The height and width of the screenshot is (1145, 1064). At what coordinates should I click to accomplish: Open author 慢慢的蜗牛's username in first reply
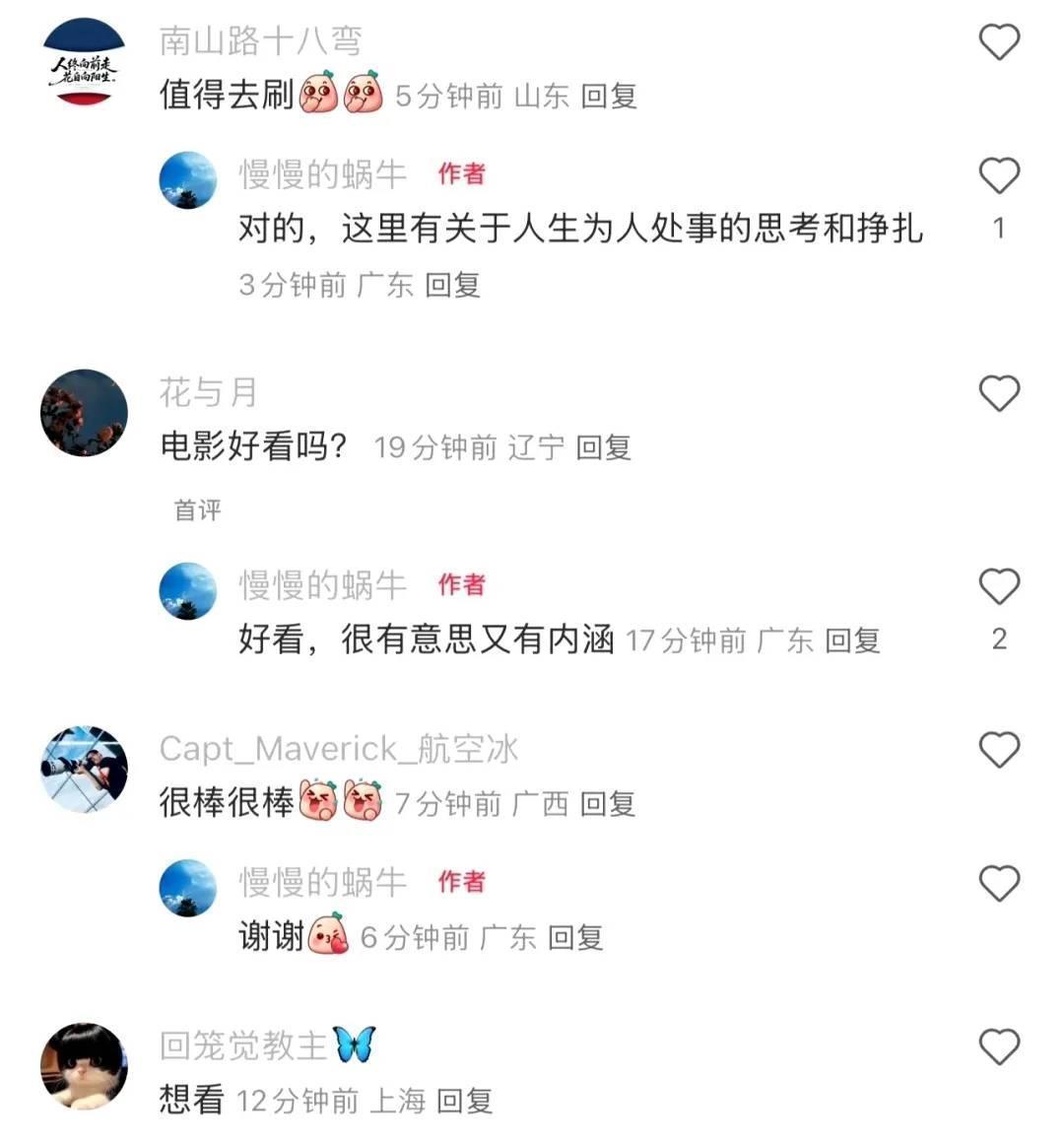(322, 174)
